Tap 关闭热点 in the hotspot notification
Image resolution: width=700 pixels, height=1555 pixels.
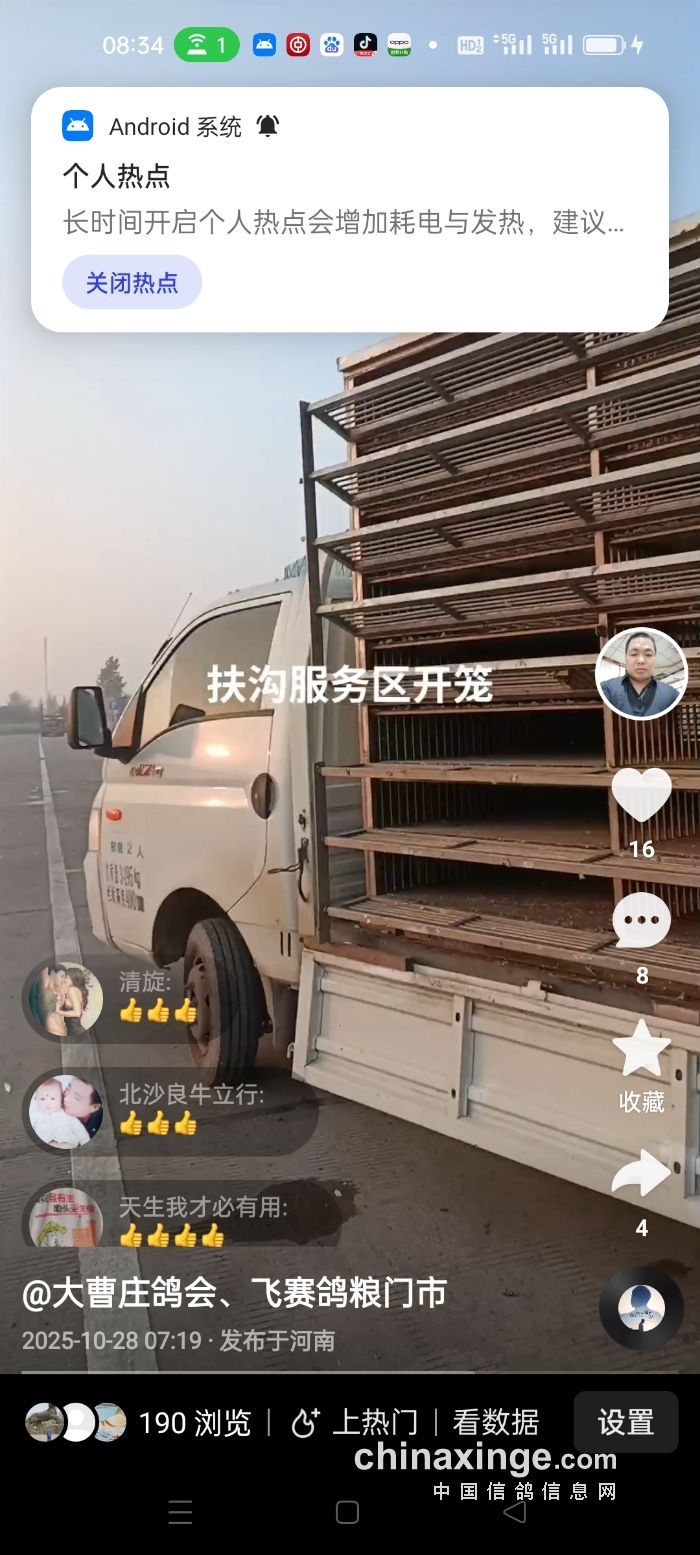click(132, 283)
